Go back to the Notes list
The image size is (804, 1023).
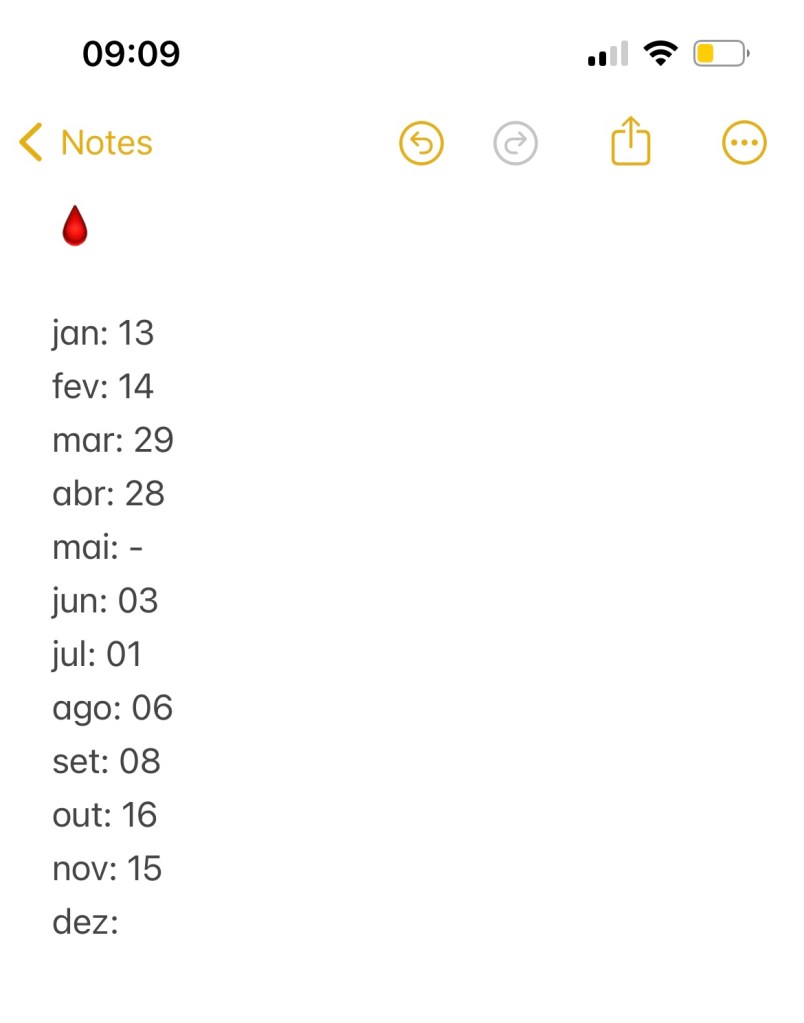(86, 143)
